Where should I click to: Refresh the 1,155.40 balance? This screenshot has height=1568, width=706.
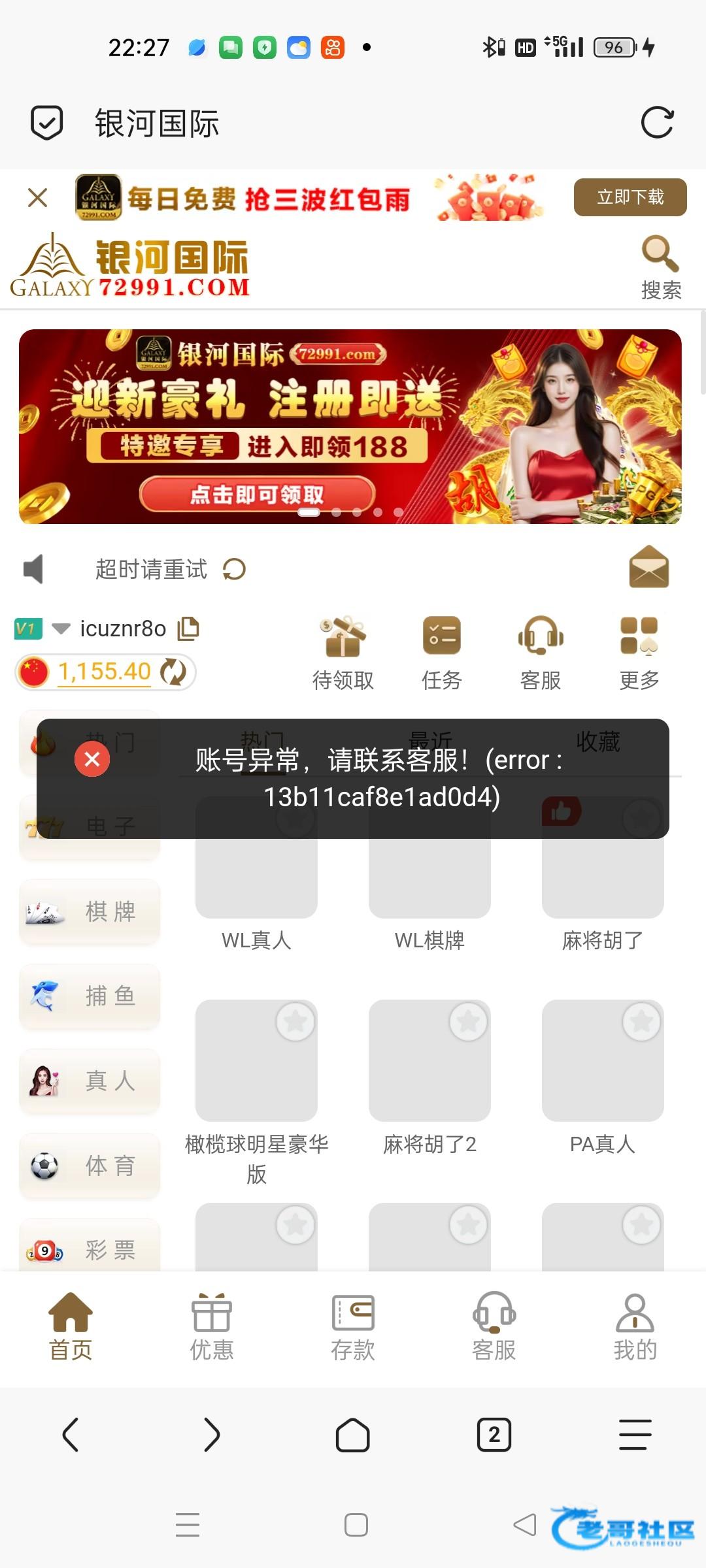173,672
